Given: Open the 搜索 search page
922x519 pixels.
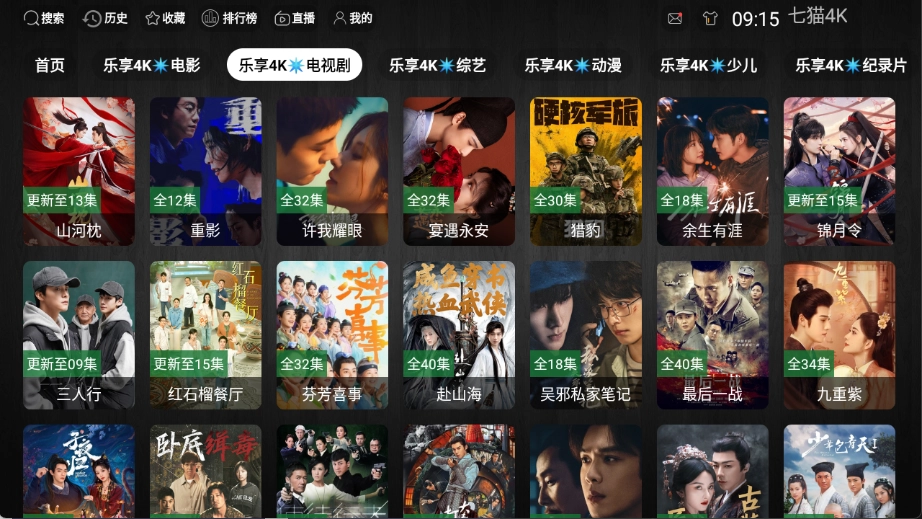Looking at the screenshot, I should click(x=43, y=18).
